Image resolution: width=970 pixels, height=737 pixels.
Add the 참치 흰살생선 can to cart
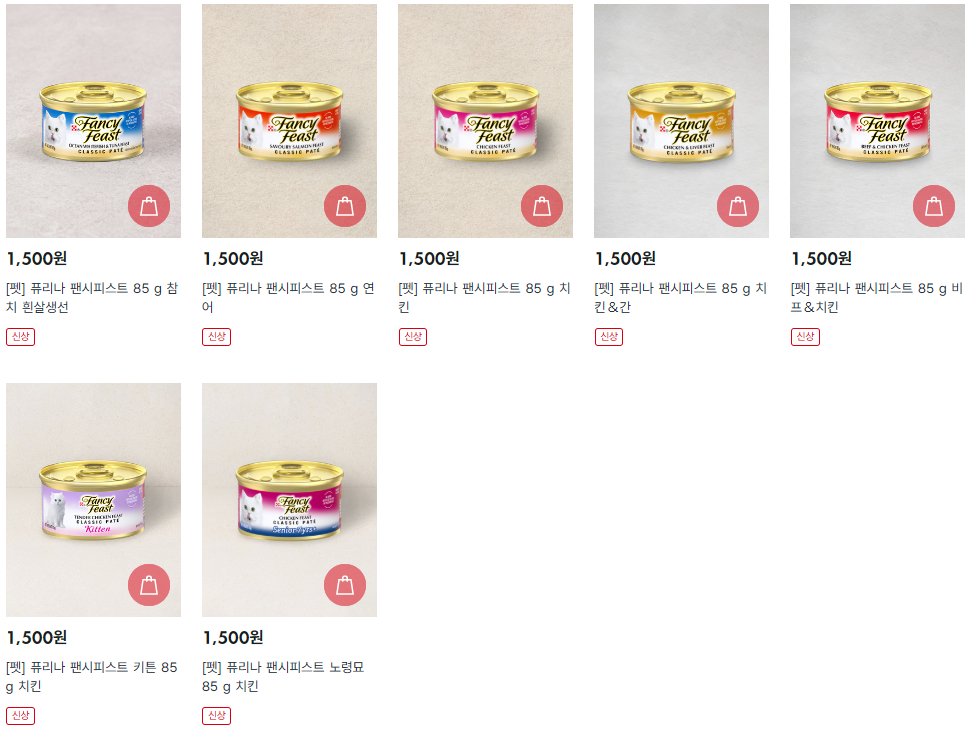click(x=149, y=206)
